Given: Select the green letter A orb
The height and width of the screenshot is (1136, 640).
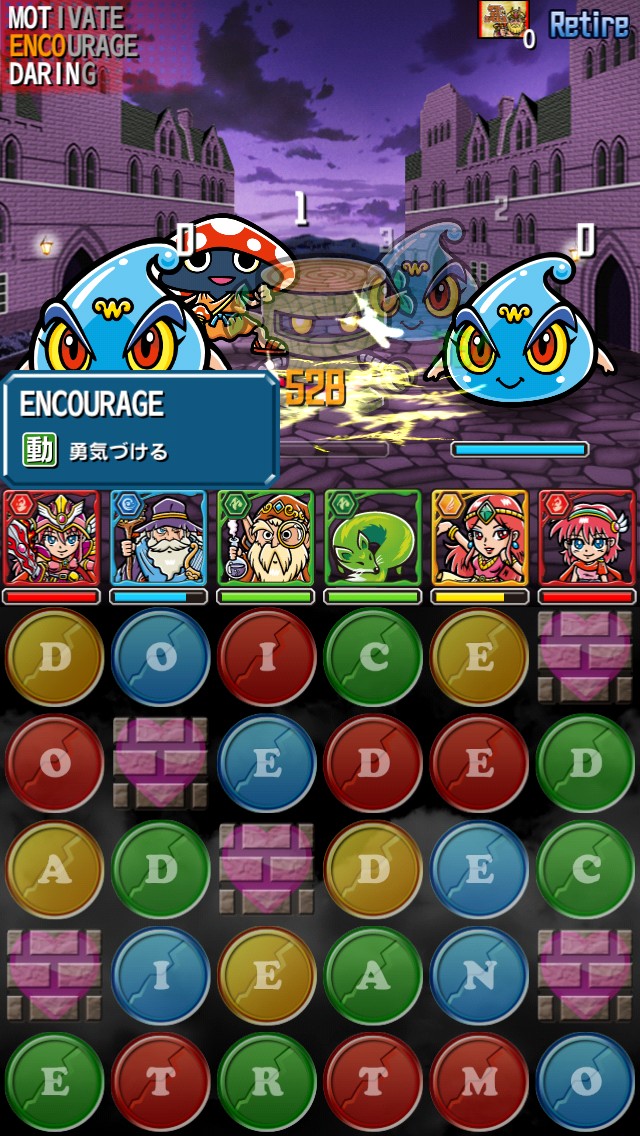Looking at the screenshot, I should coord(373,975).
